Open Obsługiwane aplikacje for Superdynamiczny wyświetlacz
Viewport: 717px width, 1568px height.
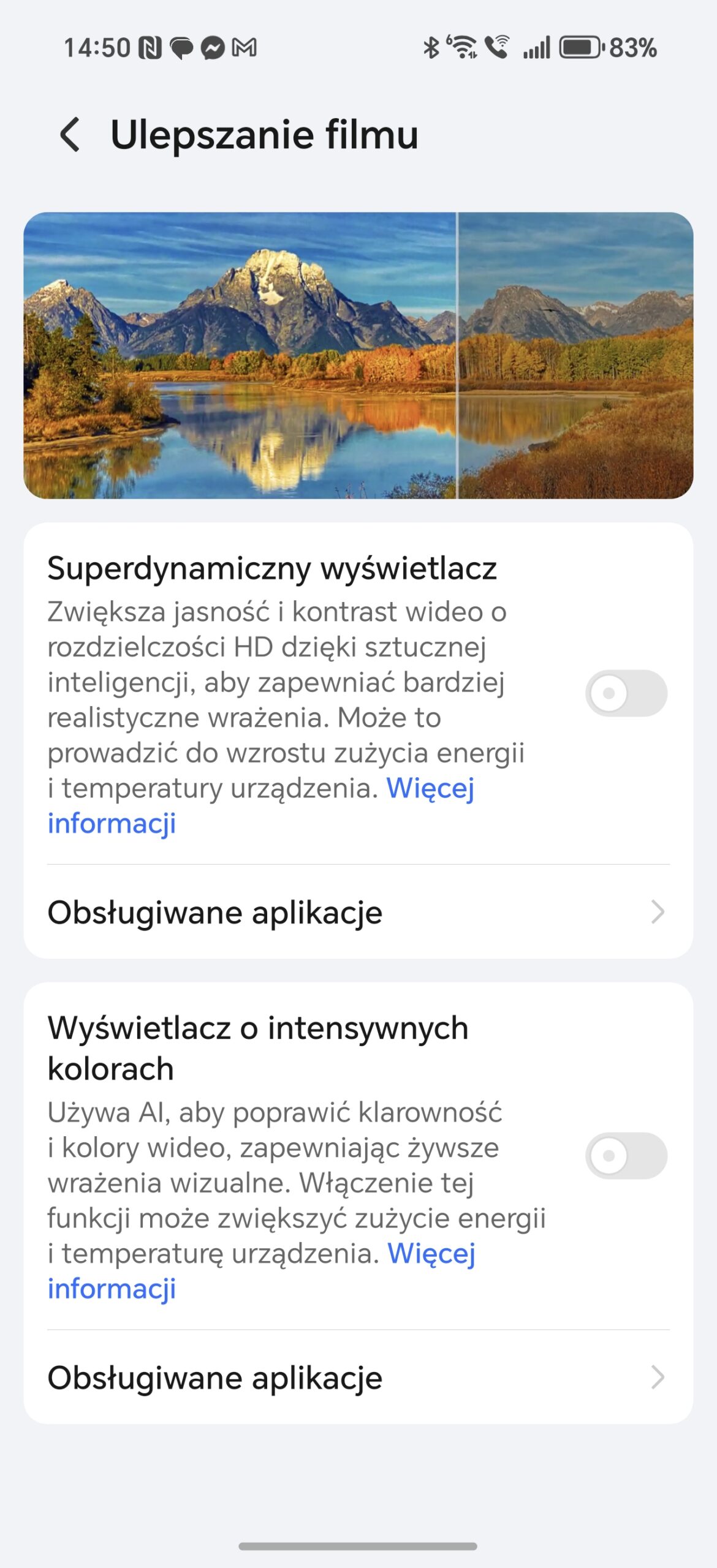click(x=358, y=912)
